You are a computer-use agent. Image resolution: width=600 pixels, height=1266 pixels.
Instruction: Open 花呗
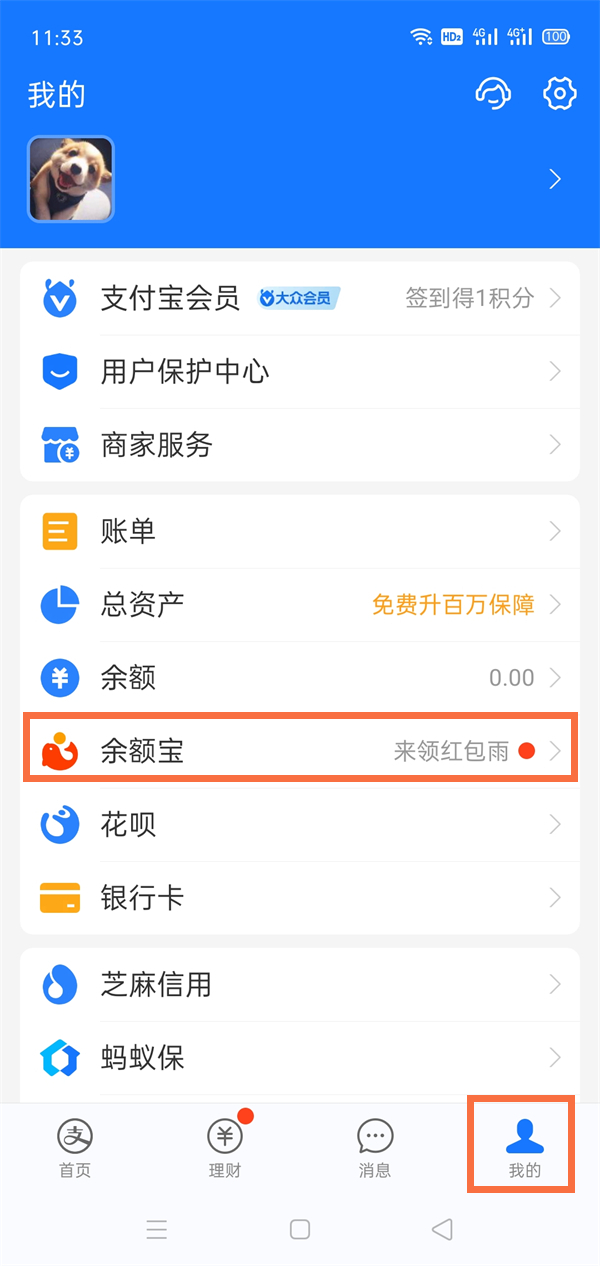pos(300,825)
